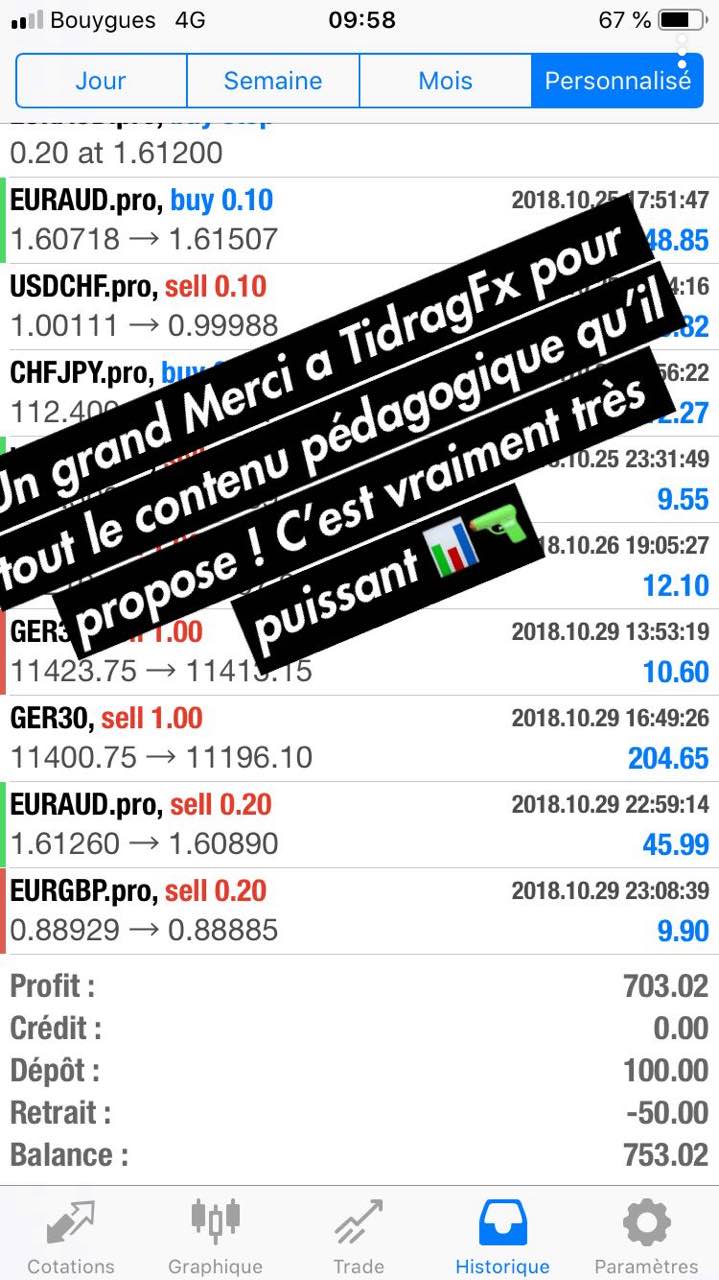Image resolution: width=719 pixels, height=1280 pixels.
Task: Select the Personnalisé period option
Action: (x=617, y=80)
